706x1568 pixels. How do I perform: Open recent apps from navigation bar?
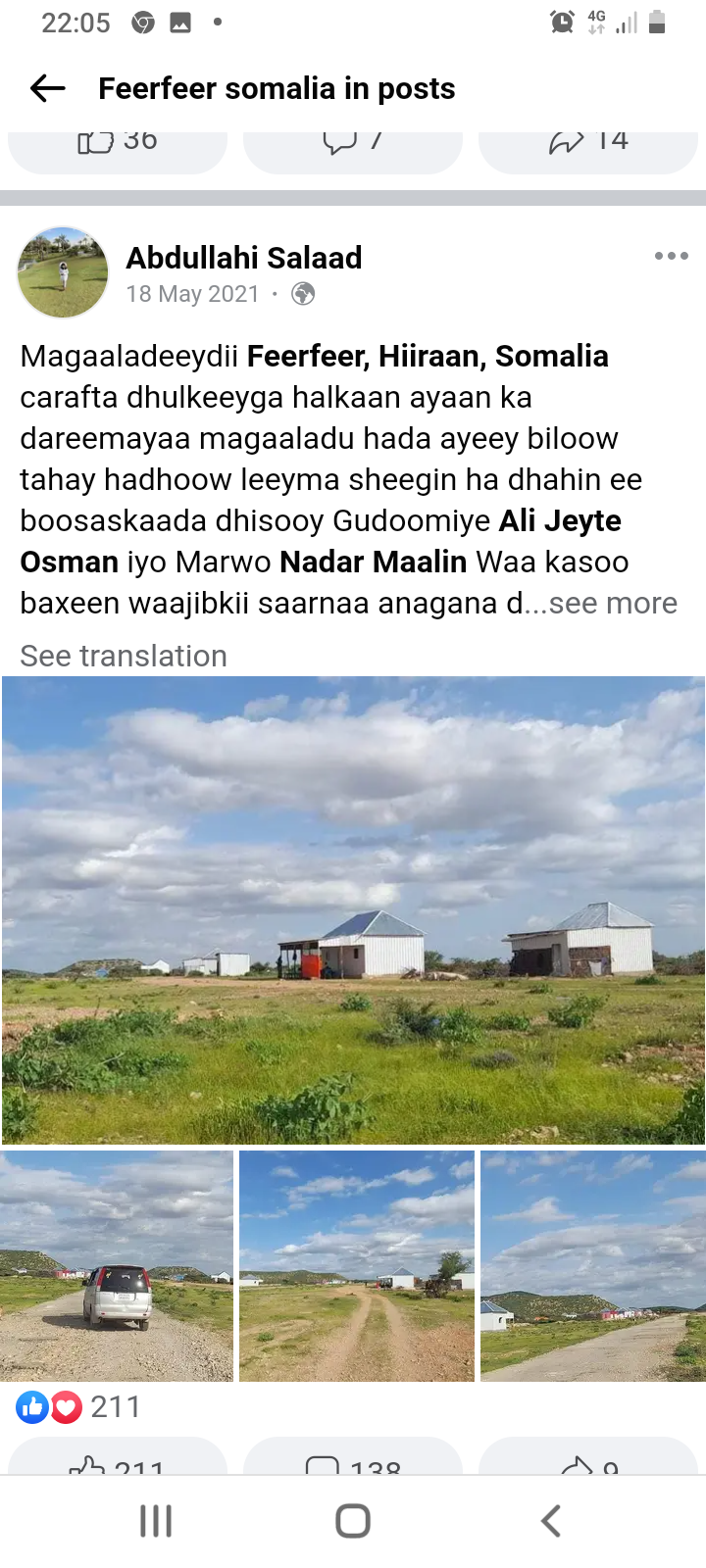click(x=156, y=1521)
